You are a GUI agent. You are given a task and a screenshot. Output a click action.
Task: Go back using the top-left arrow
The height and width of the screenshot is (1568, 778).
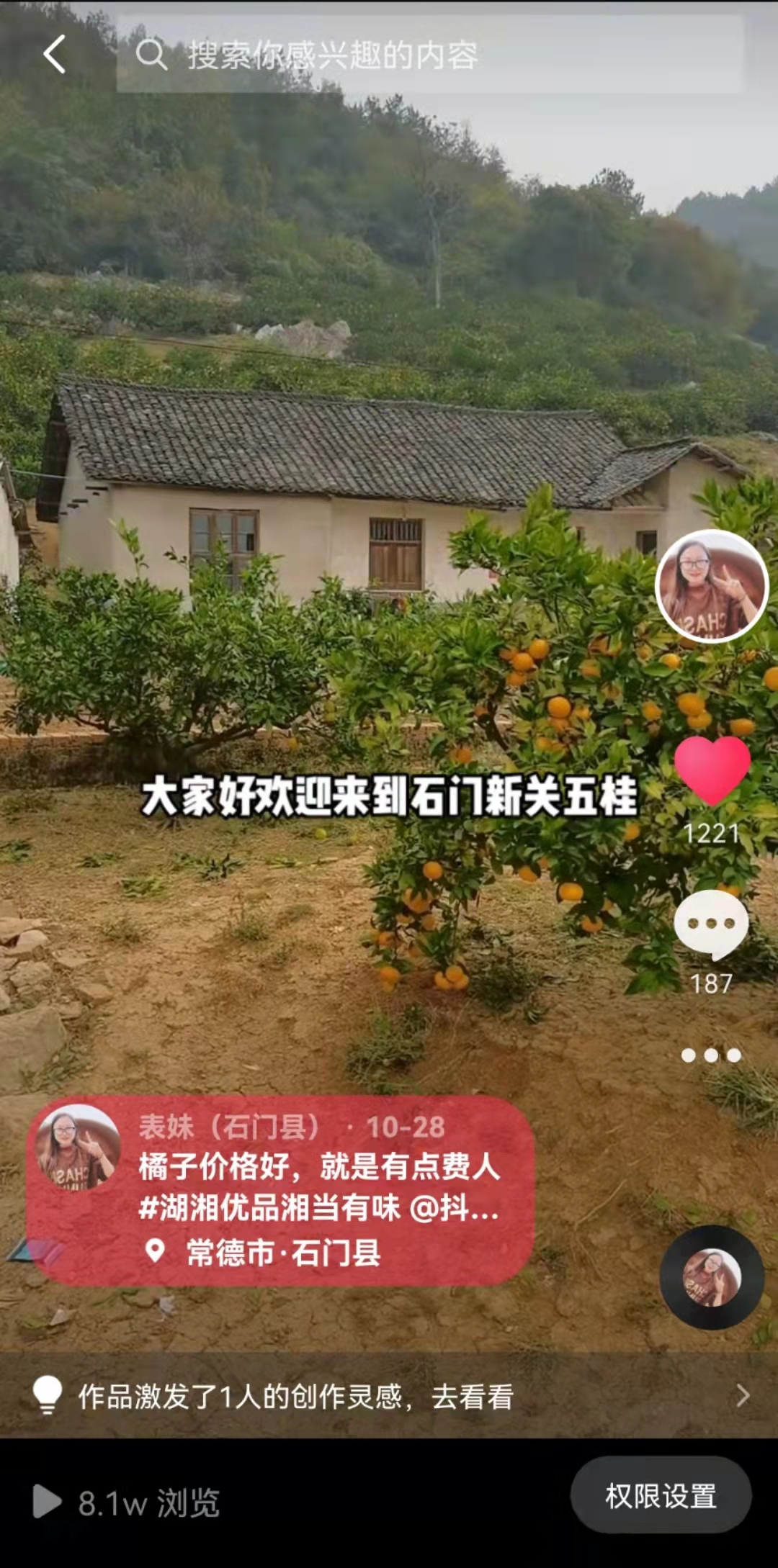[x=55, y=55]
